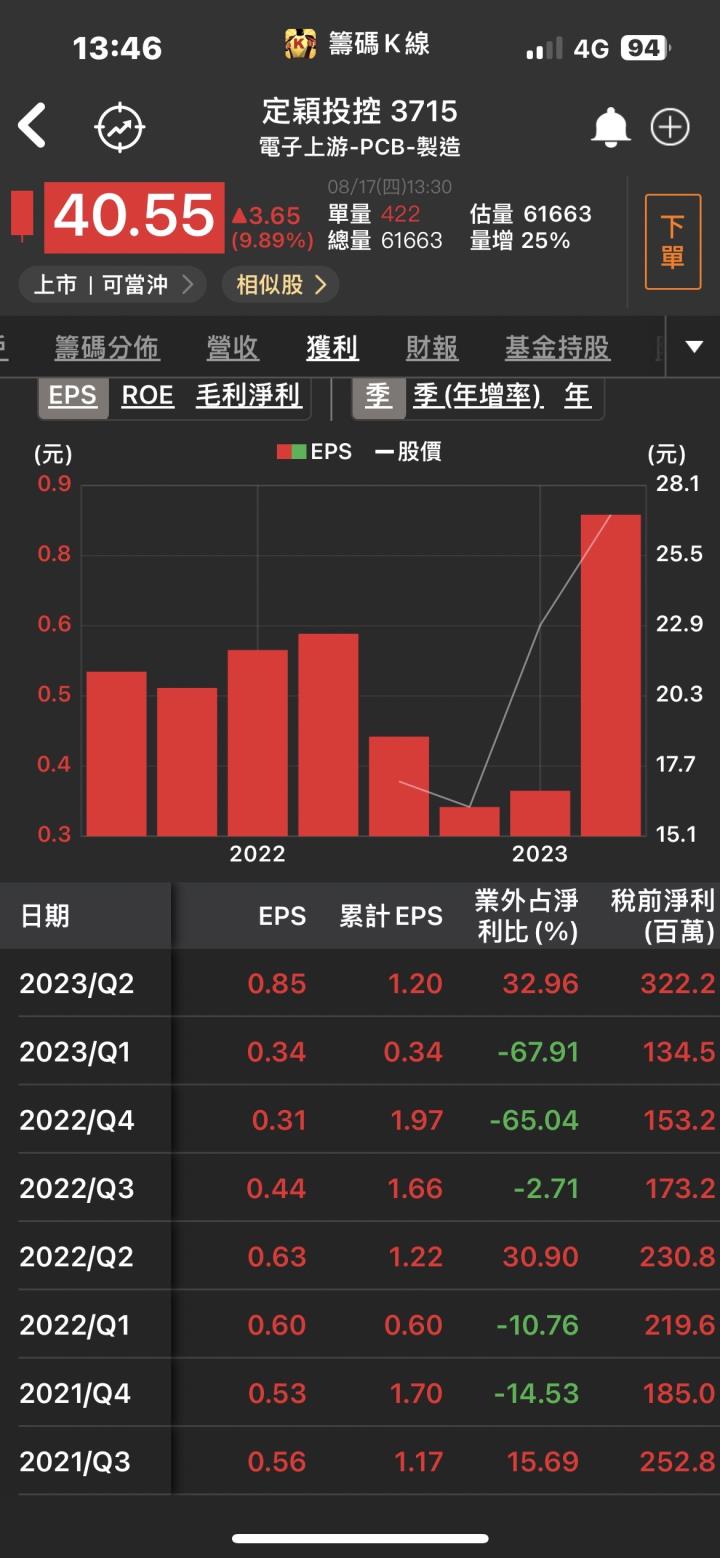Viewport: 720px width, 1558px height.
Task: Switch to the 財報 tab
Action: coord(430,347)
